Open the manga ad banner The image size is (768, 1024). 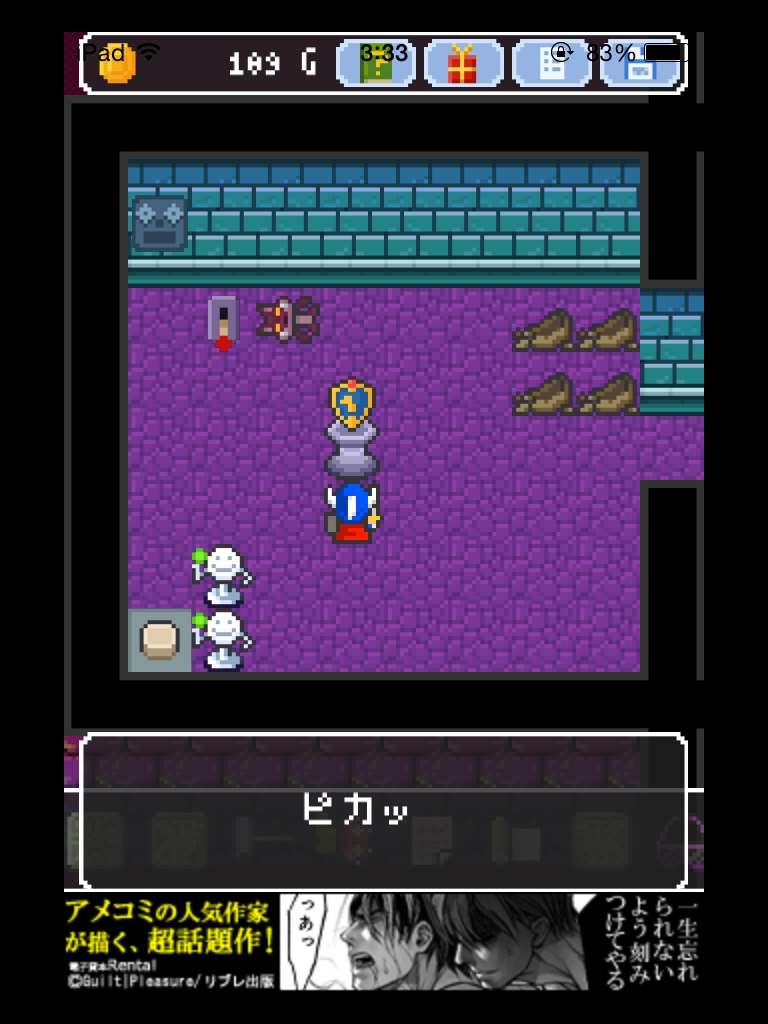tap(383, 941)
